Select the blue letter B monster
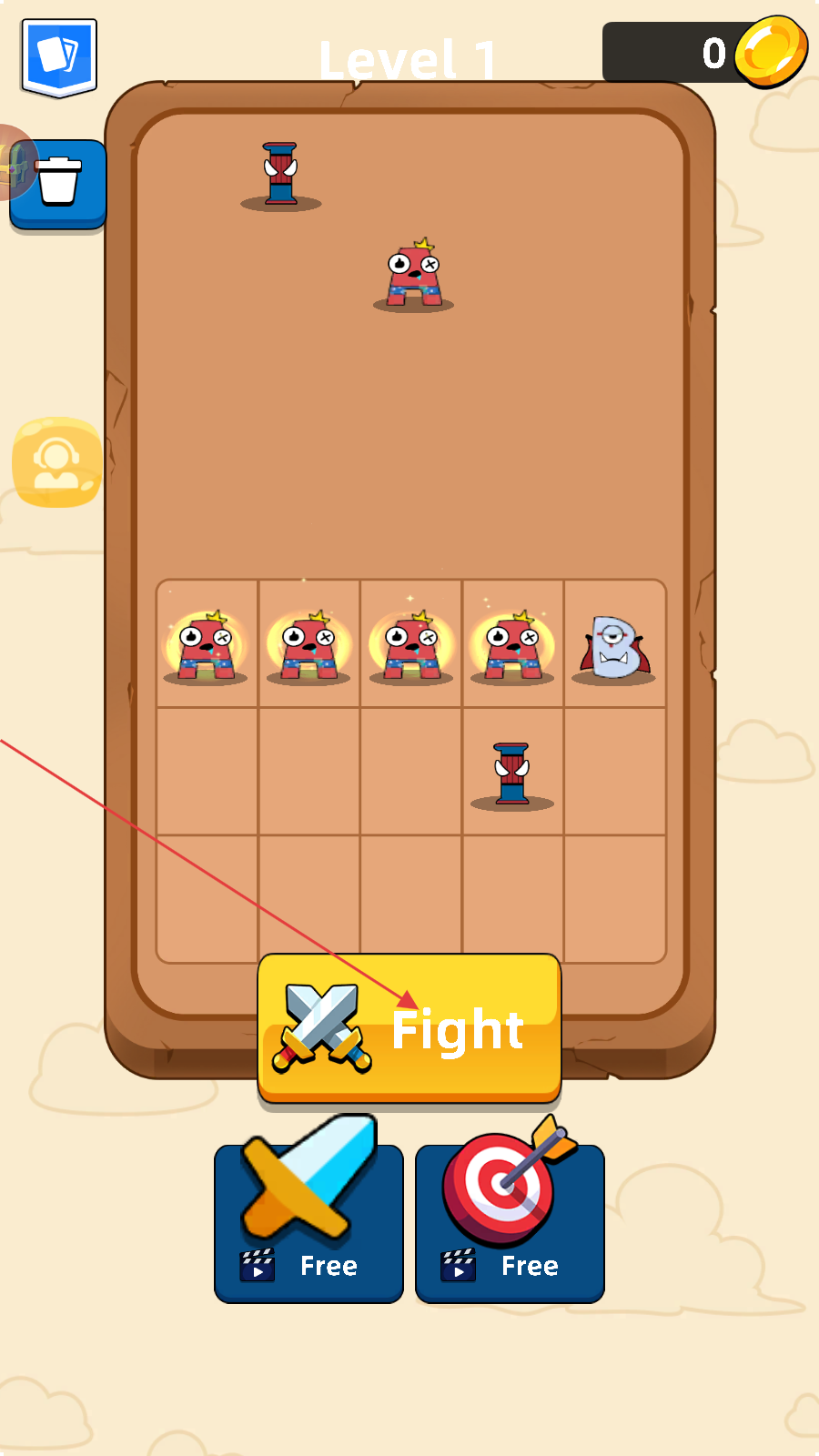This screenshot has width=819, height=1456. point(614,647)
